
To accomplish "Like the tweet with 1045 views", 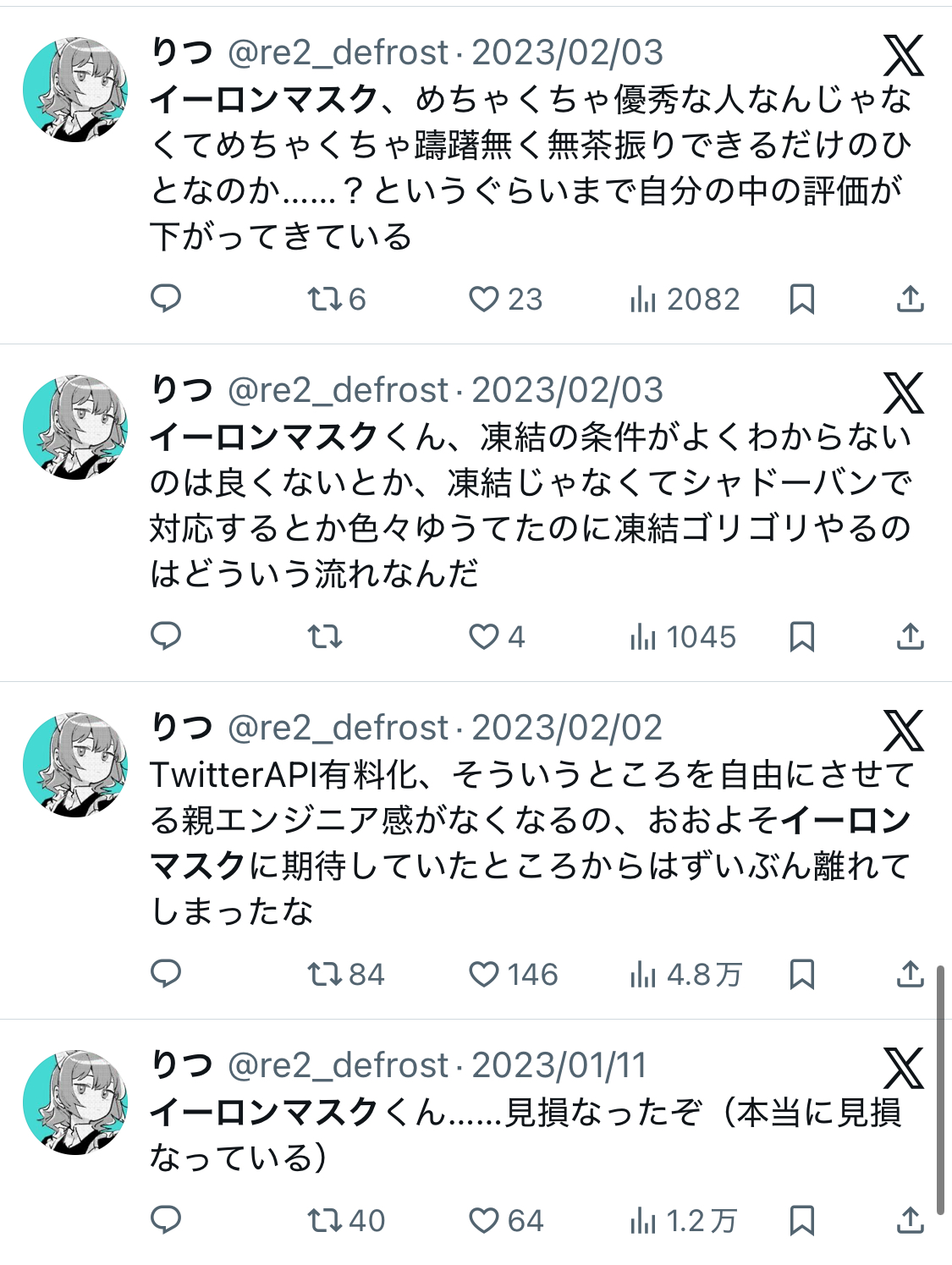I will tap(484, 636).
